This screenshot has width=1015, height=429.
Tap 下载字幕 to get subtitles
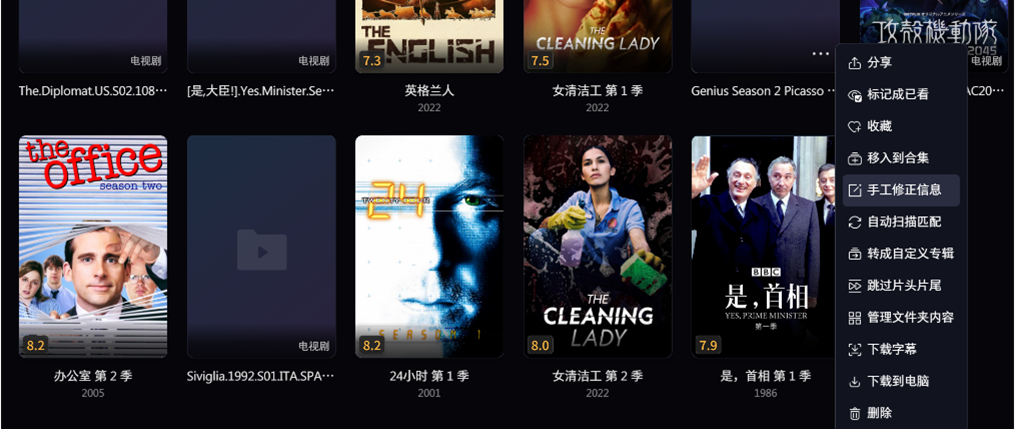[891, 350]
